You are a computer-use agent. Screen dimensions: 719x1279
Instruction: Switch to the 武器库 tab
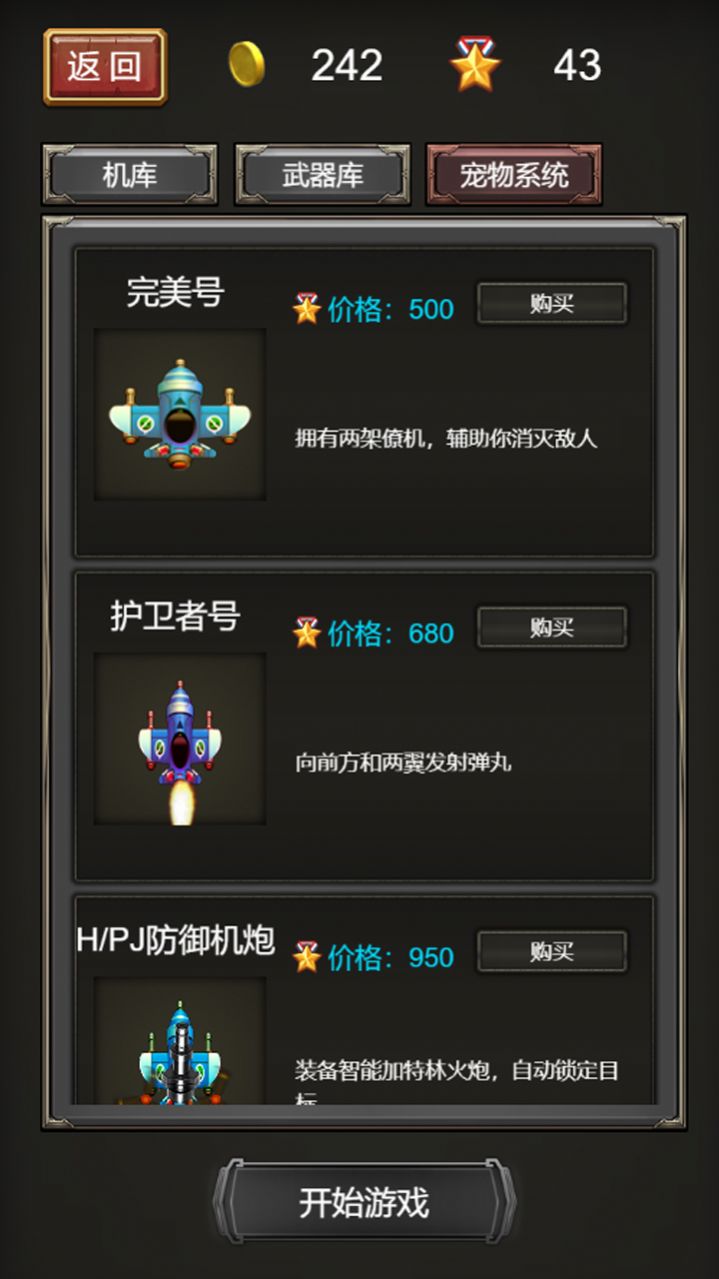pos(322,175)
